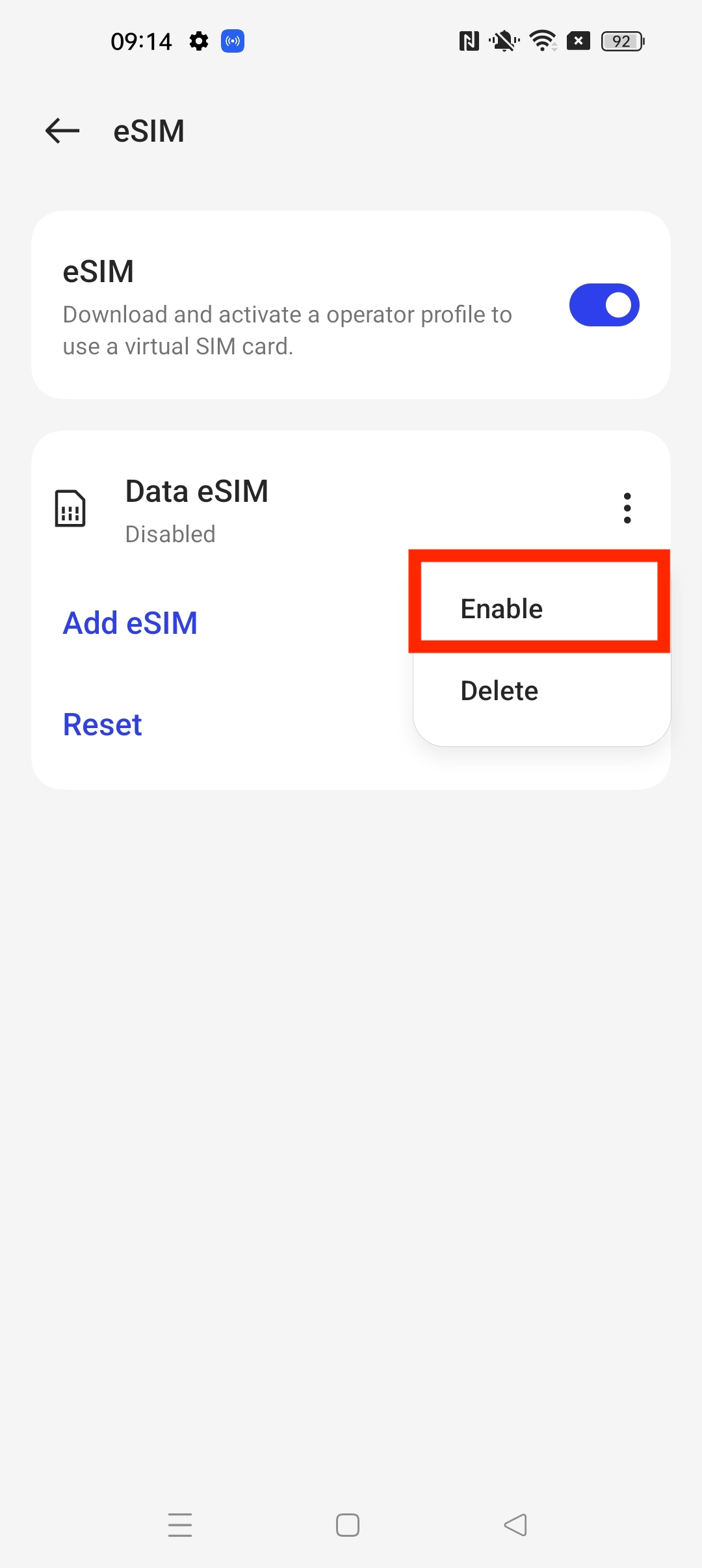Tap the home button in navigation bar

[346, 1526]
